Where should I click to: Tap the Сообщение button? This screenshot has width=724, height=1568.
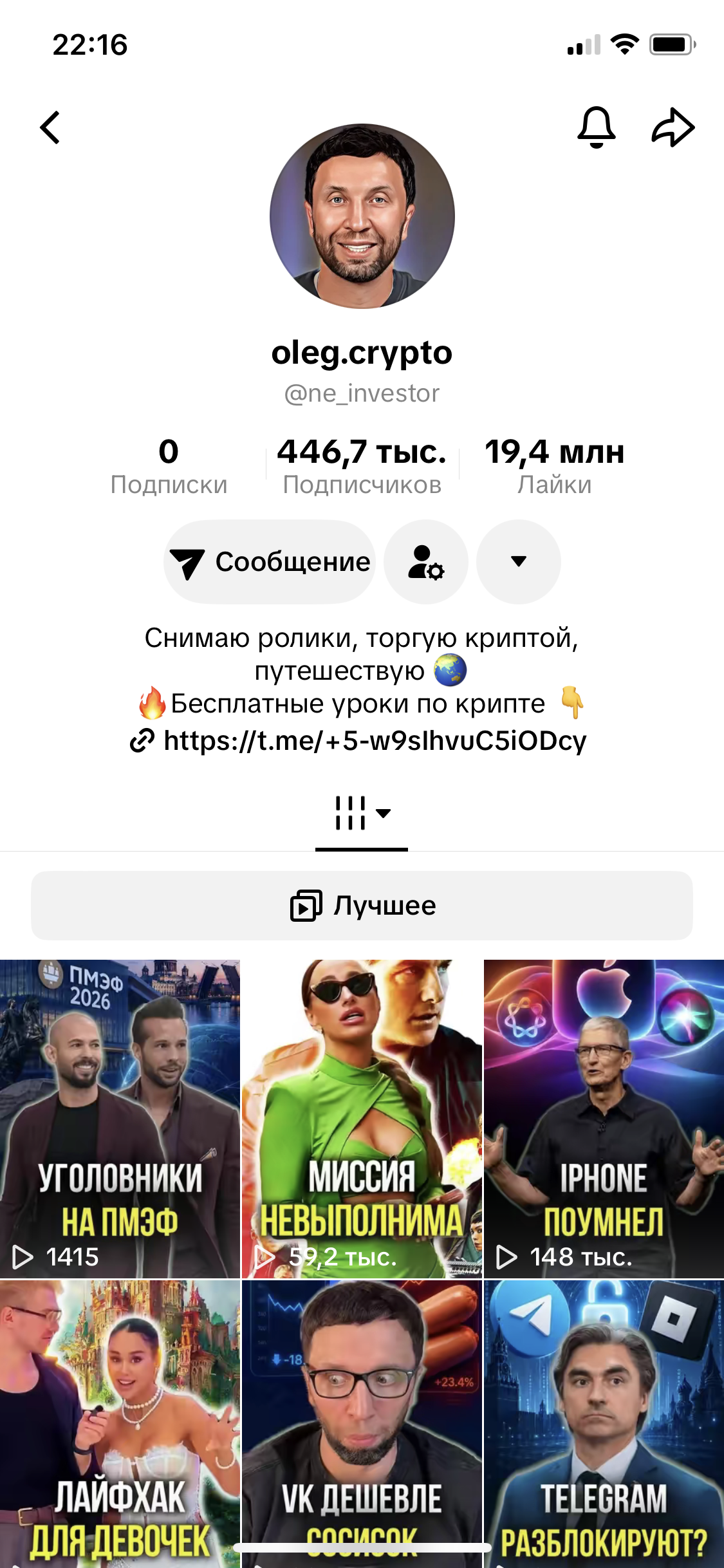(x=270, y=562)
